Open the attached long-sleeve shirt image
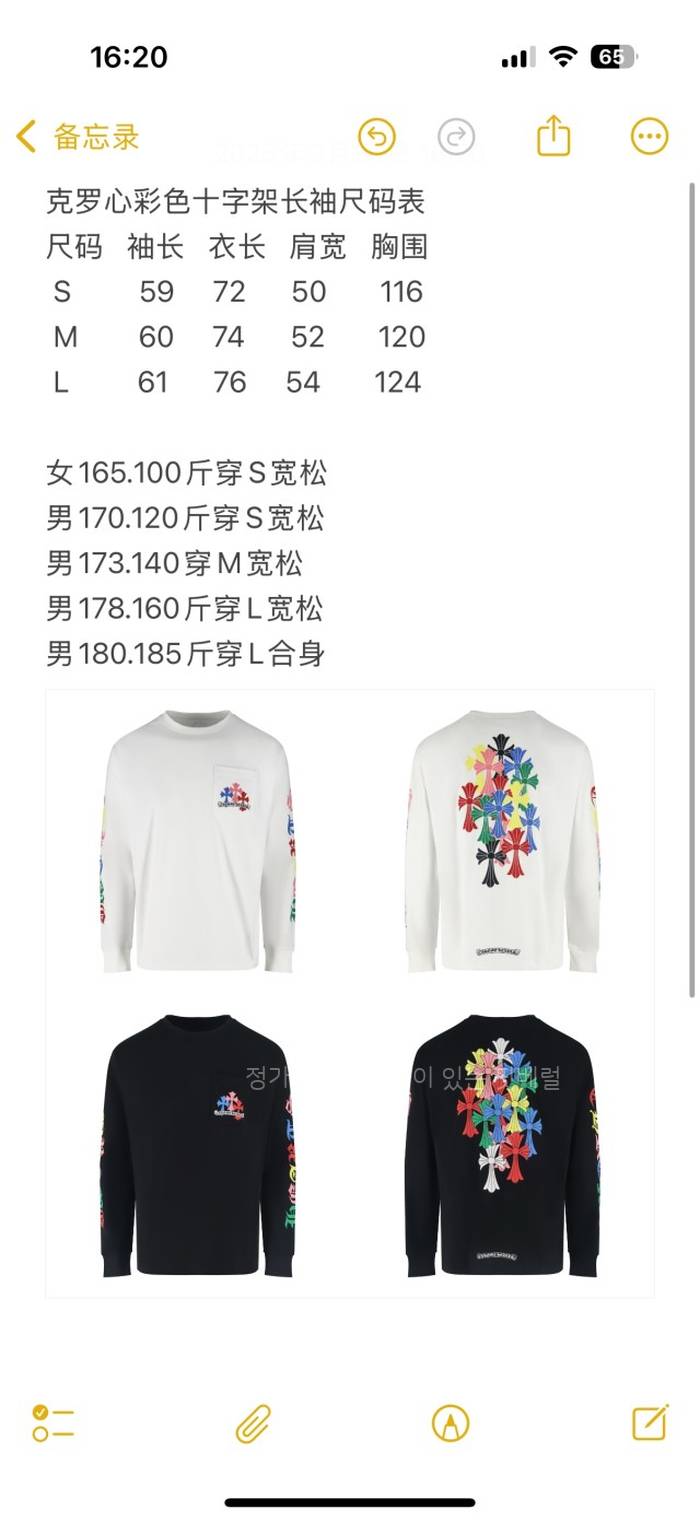This screenshot has width=700, height=1521. [x=350, y=993]
